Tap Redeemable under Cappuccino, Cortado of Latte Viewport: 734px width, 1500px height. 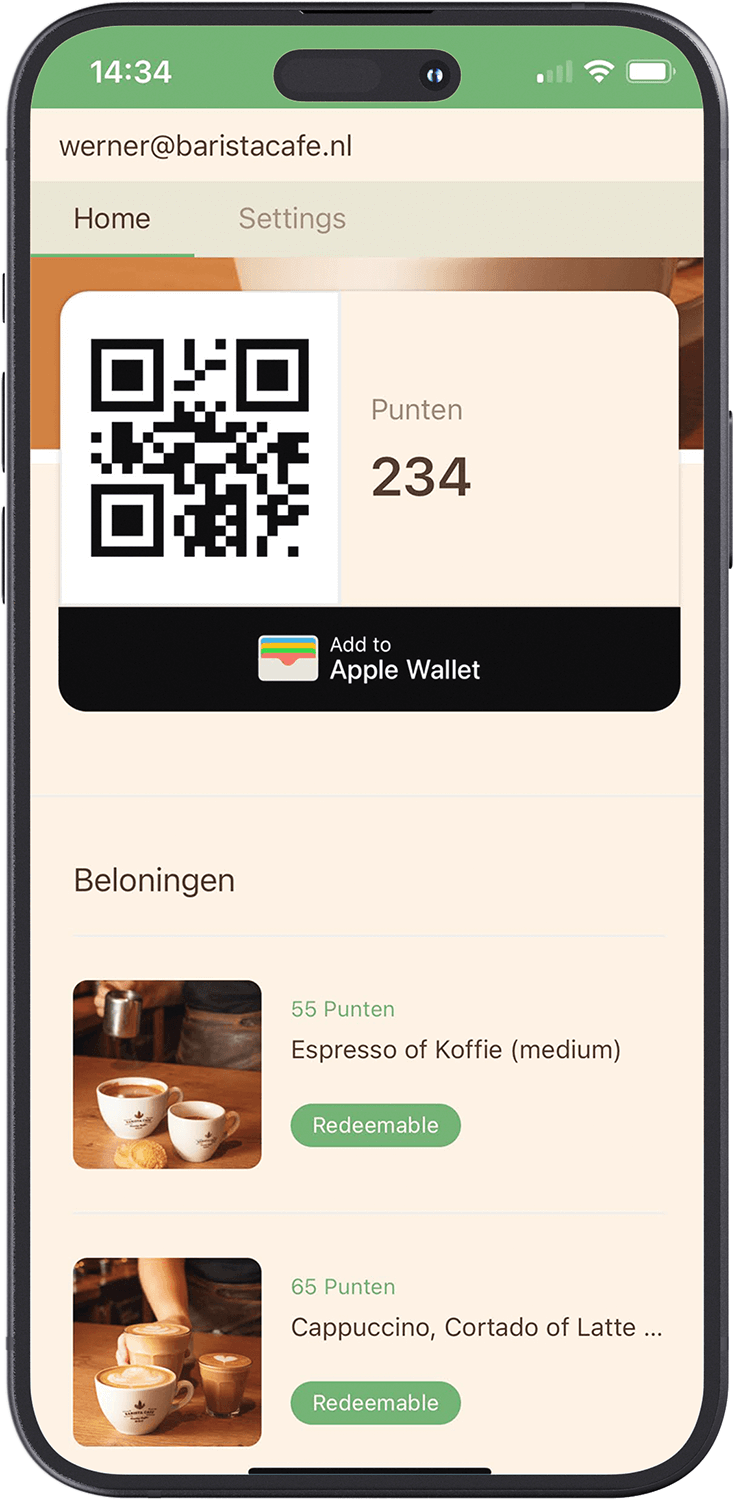coord(375,1403)
